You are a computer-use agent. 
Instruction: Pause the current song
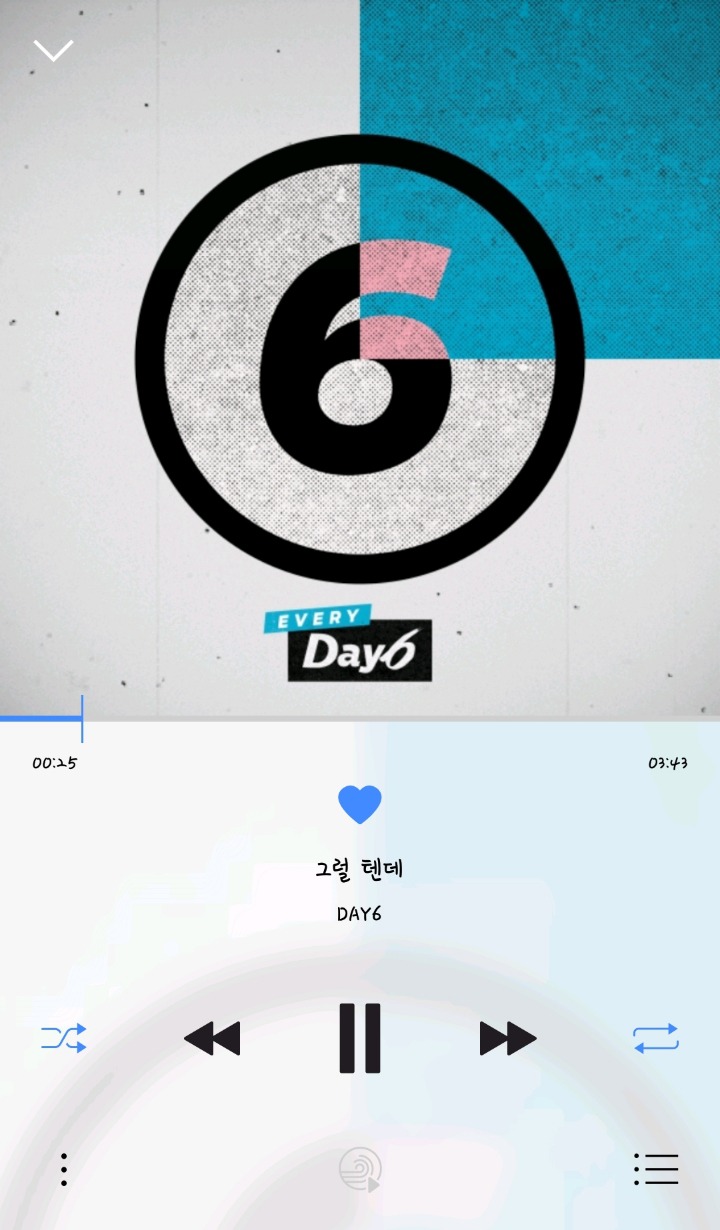[x=360, y=1038]
